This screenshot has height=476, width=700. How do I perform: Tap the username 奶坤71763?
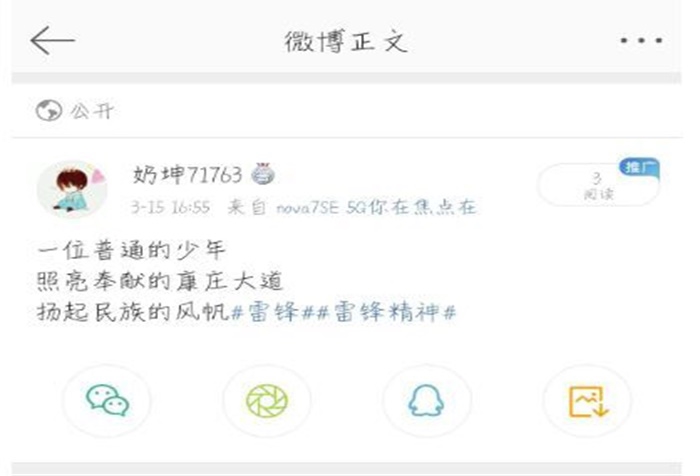pyautogui.click(x=187, y=175)
